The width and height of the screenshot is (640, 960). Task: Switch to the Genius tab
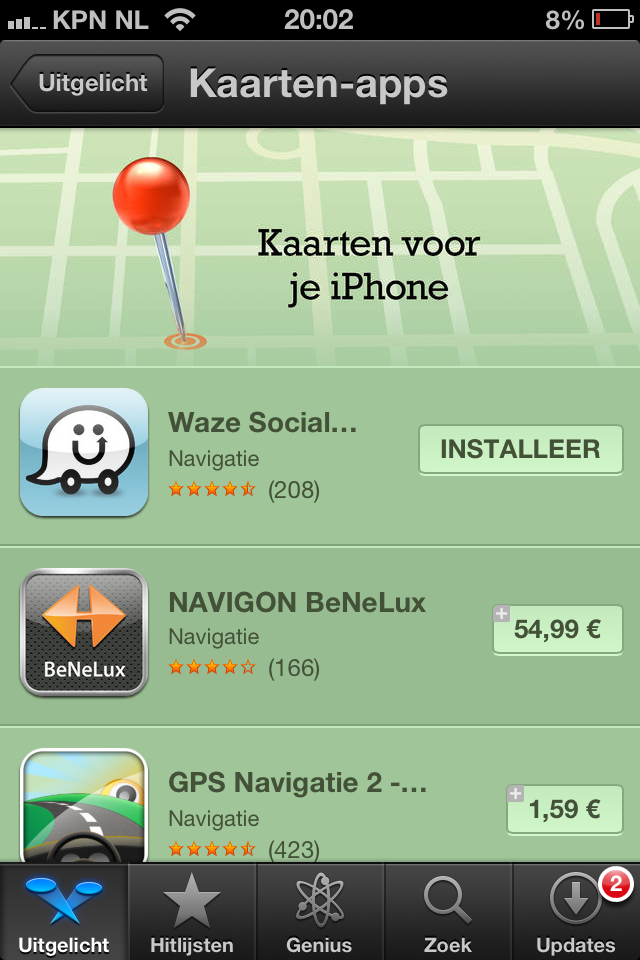coord(319,913)
